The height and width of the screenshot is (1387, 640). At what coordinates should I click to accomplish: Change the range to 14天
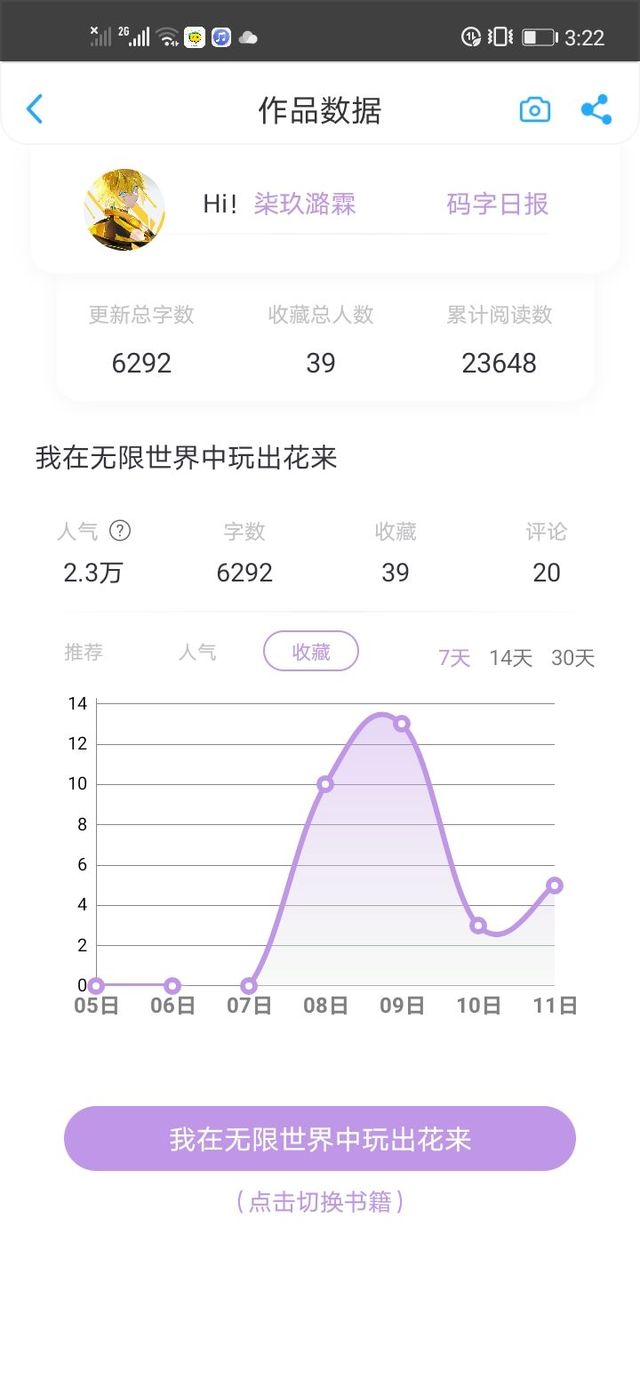click(510, 658)
